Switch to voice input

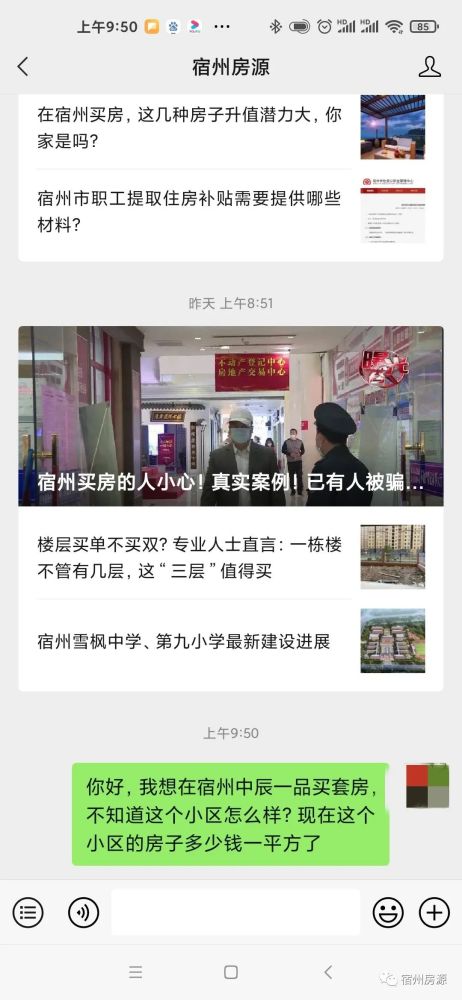(x=84, y=912)
